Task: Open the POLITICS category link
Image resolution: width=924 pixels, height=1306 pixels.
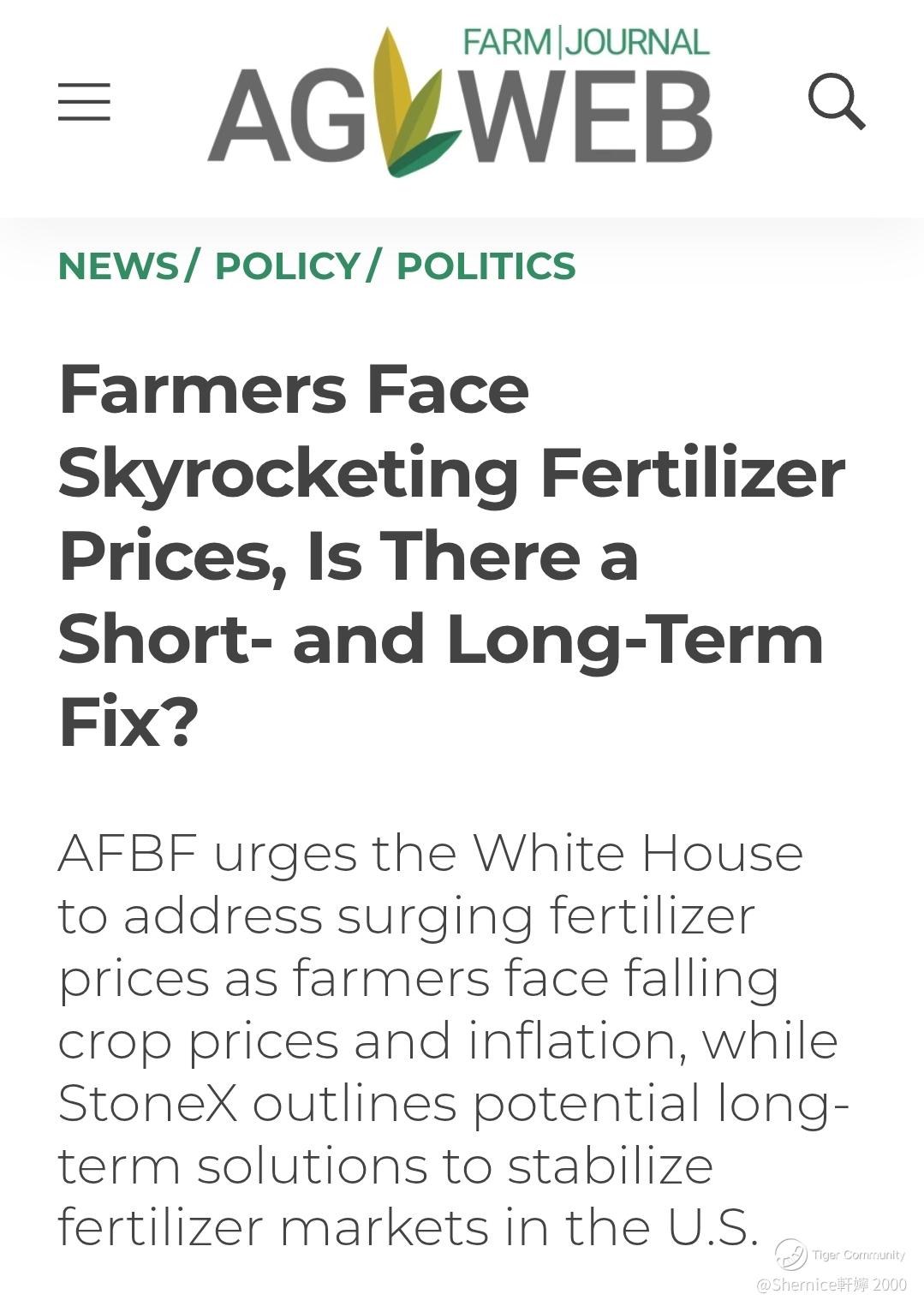Action: (486, 265)
